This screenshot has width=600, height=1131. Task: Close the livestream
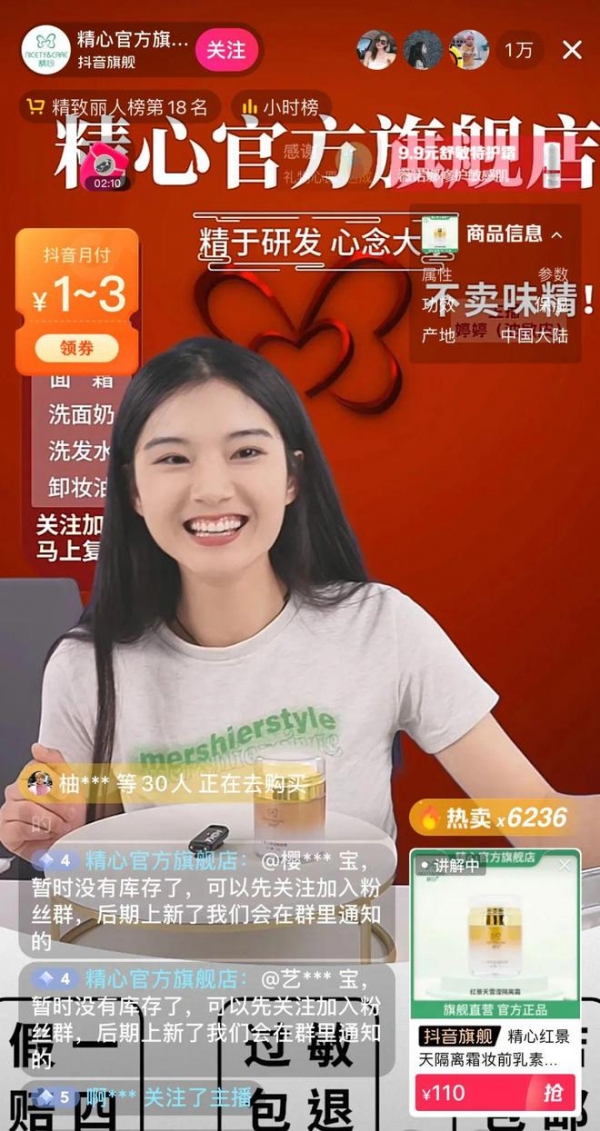click(x=572, y=50)
